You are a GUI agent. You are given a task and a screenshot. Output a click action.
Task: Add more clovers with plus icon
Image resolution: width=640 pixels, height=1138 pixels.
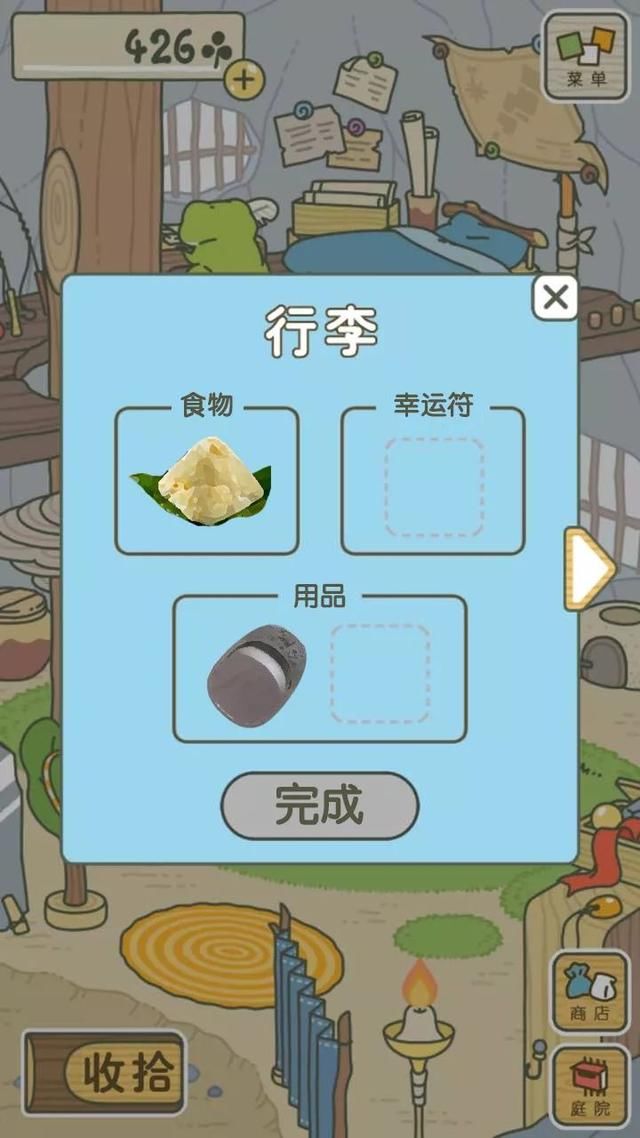click(x=243, y=78)
